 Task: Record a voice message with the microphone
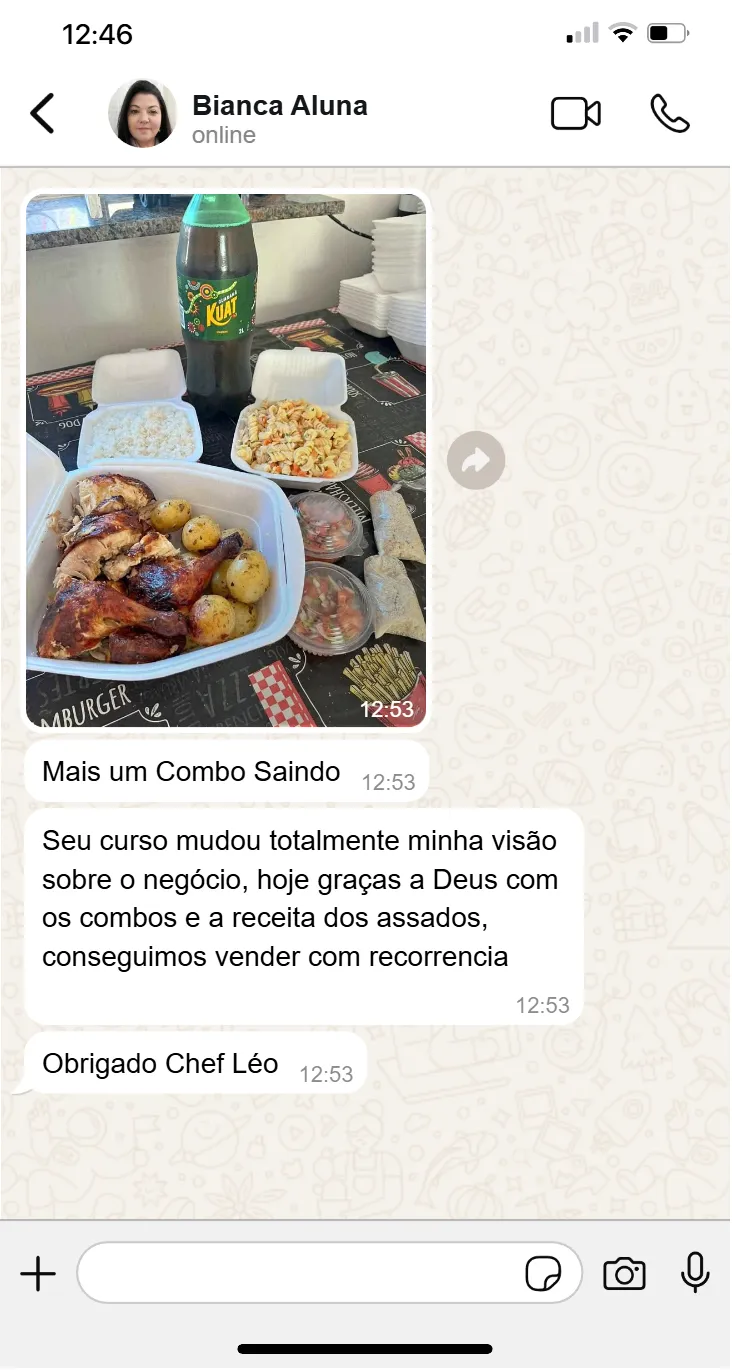pyautogui.click(x=695, y=1274)
